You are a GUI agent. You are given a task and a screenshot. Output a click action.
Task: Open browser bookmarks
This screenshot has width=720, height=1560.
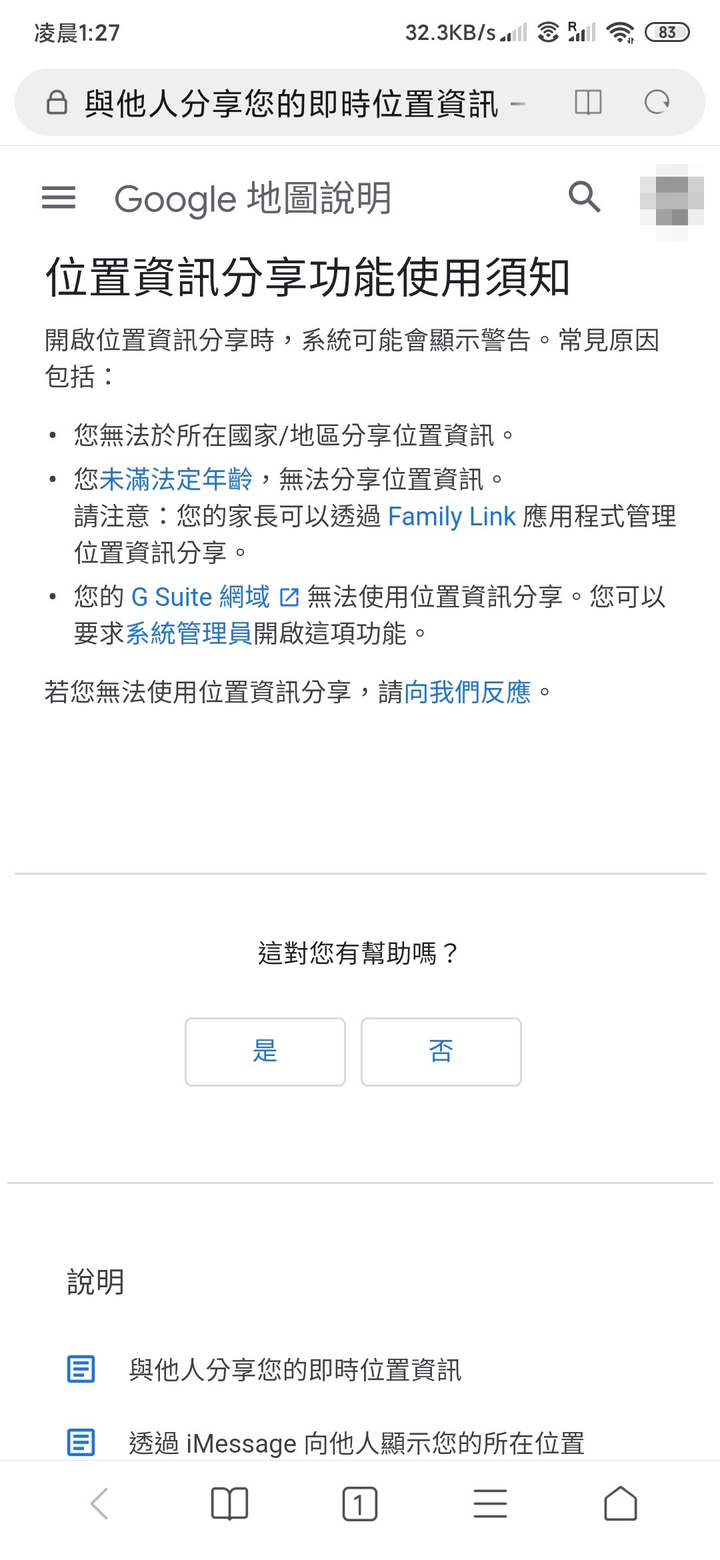[229, 1503]
